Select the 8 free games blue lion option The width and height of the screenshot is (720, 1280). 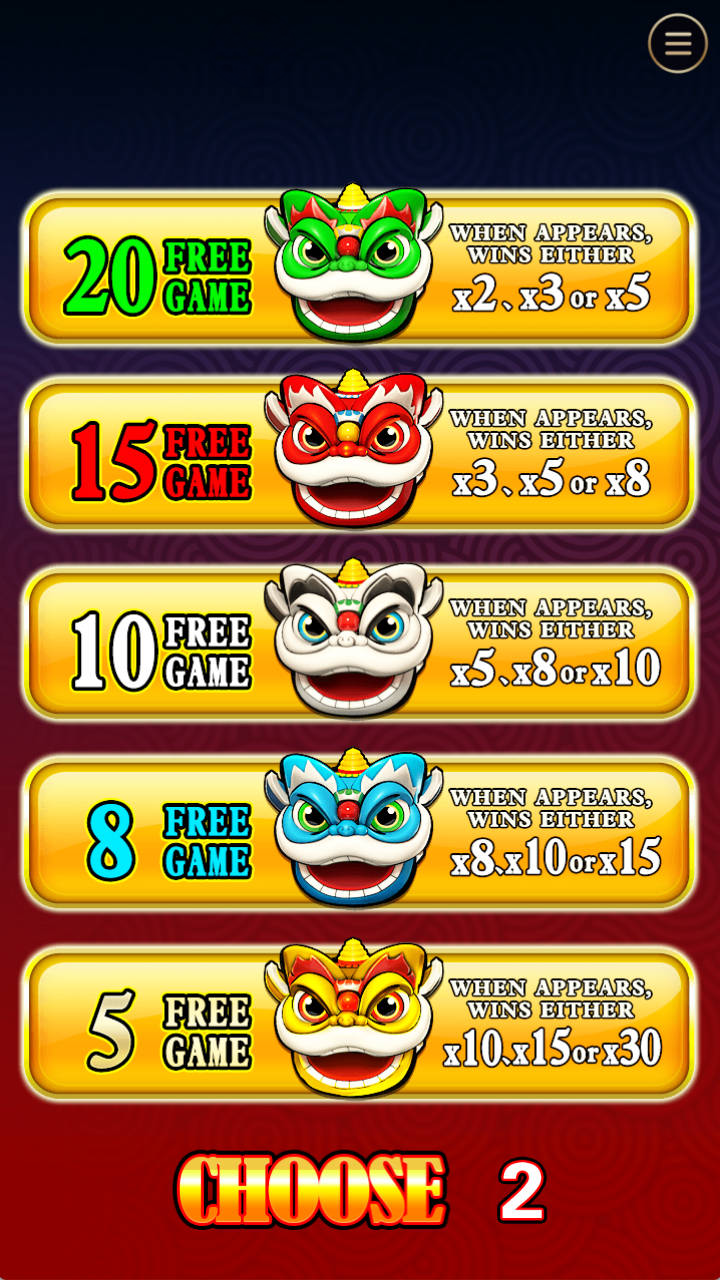pos(358,832)
